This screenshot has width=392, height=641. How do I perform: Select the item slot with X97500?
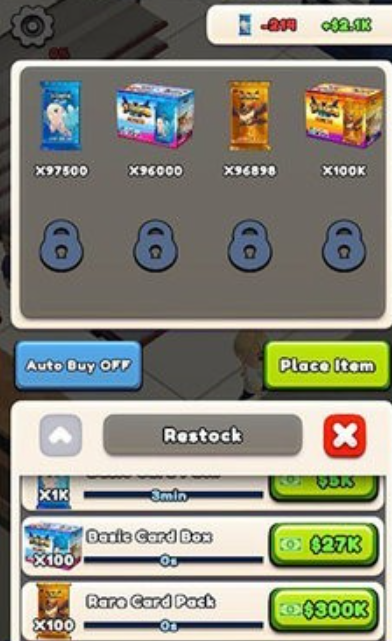(61, 128)
